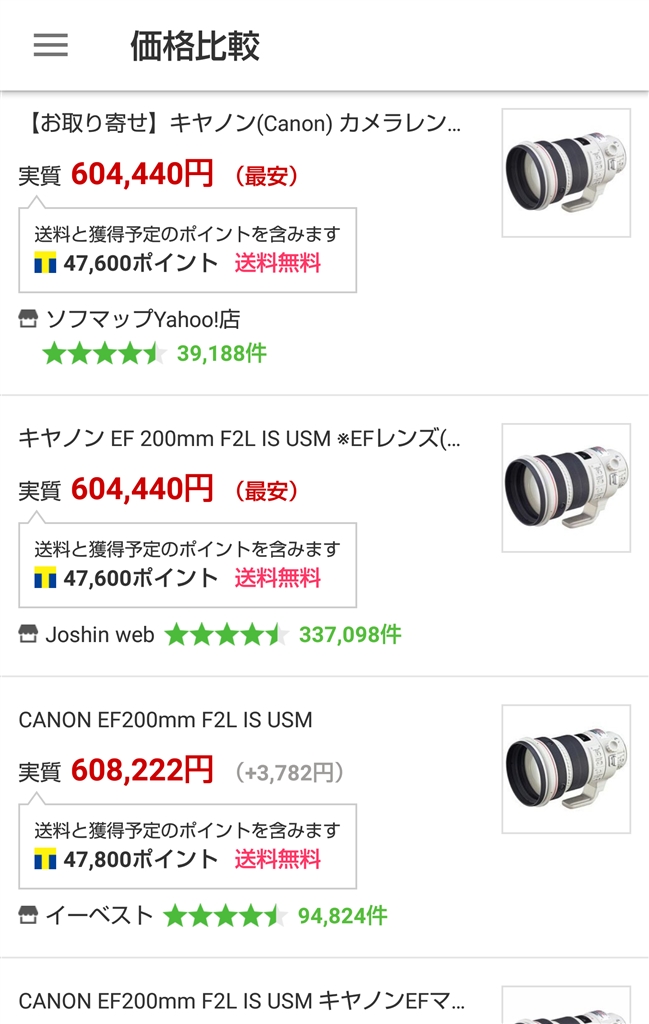Open the CANON EF200mm F2L IS USM キヤノンEFマ listing
Screen dimensions: 649x1024
pos(240,1001)
